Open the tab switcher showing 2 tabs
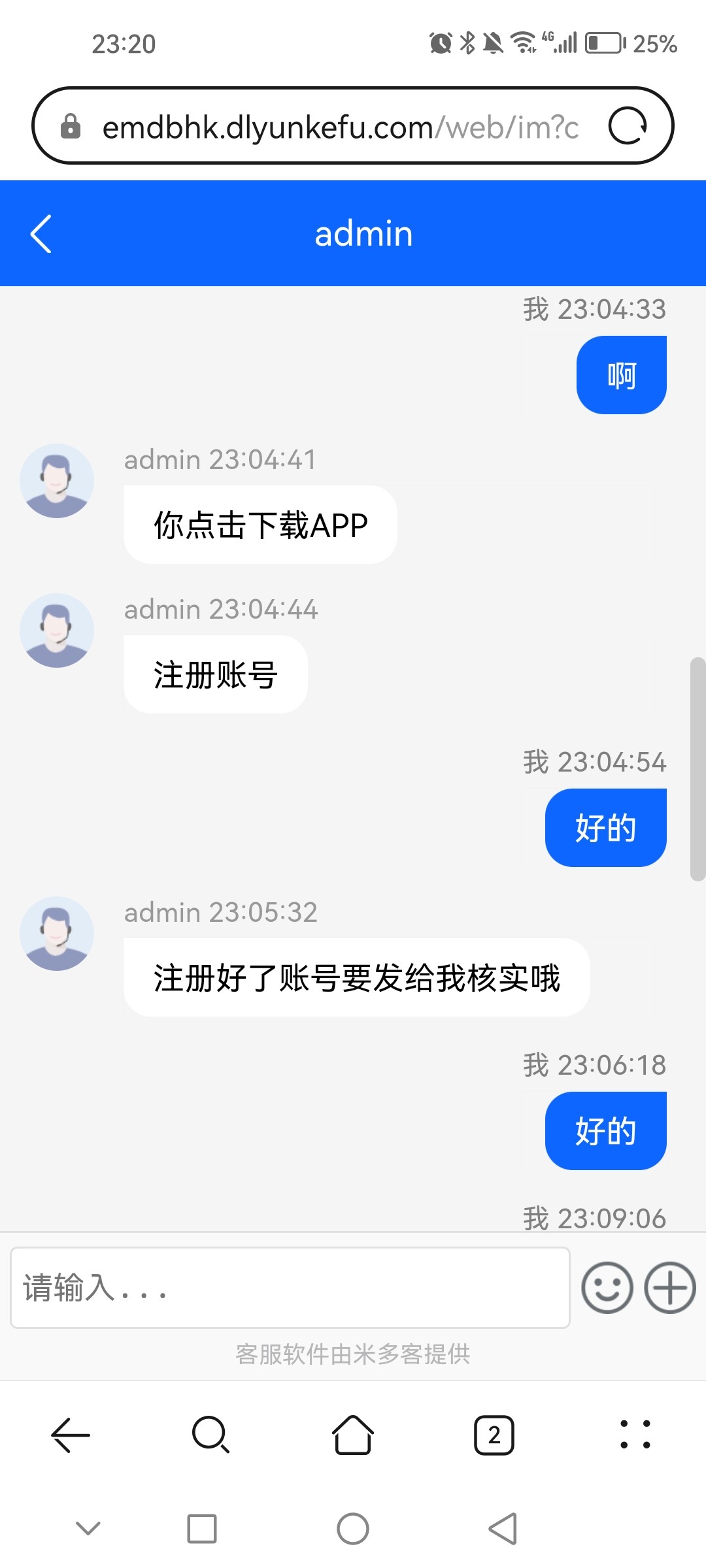 click(494, 1435)
